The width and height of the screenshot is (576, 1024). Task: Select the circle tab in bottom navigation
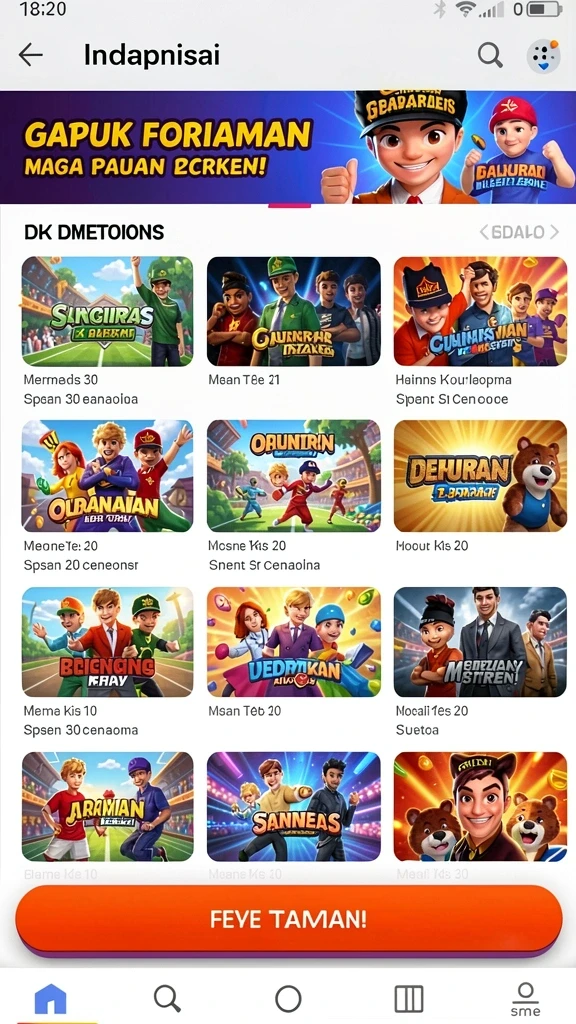click(288, 999)
